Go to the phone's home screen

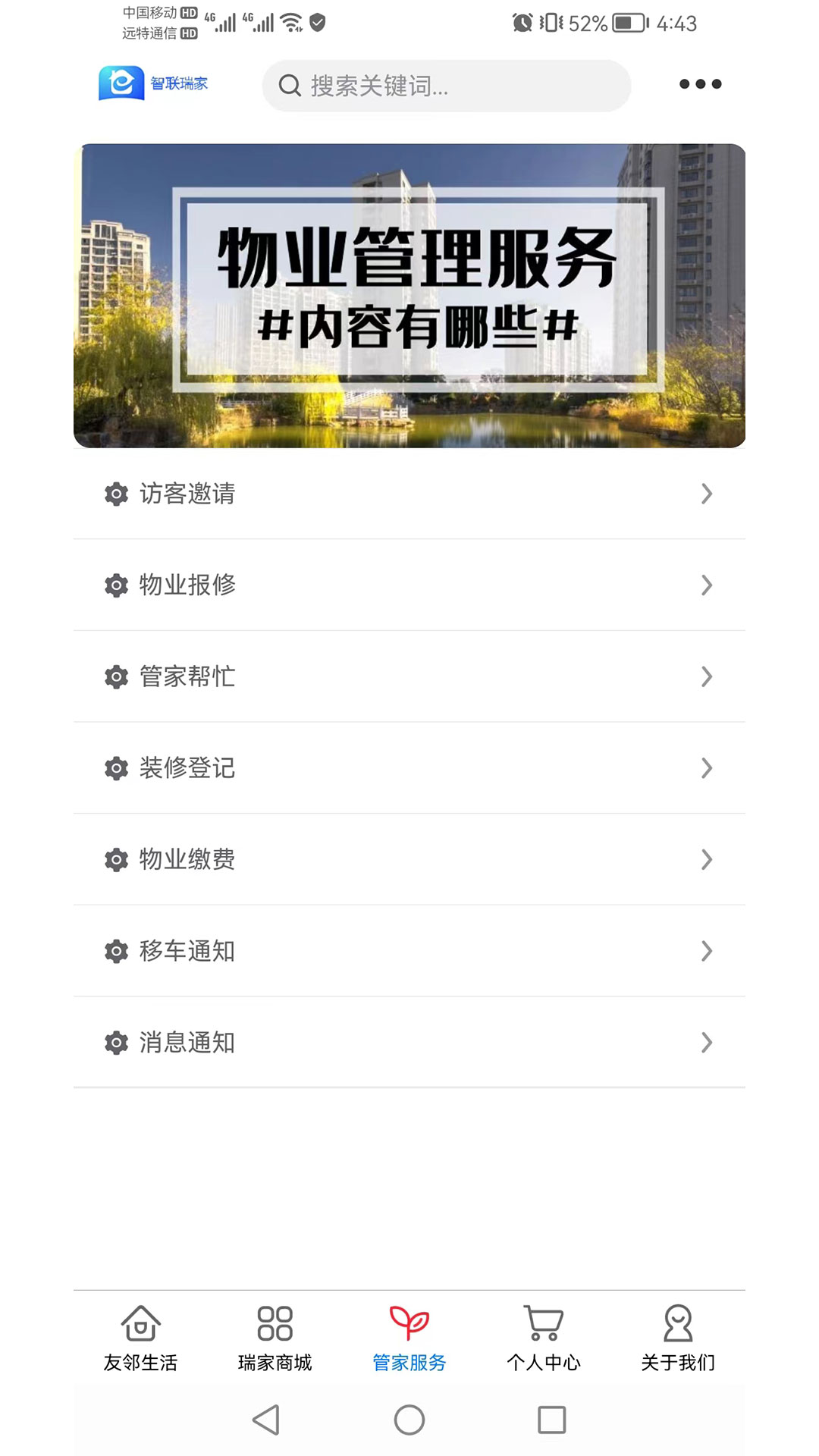click(409, 1420)
